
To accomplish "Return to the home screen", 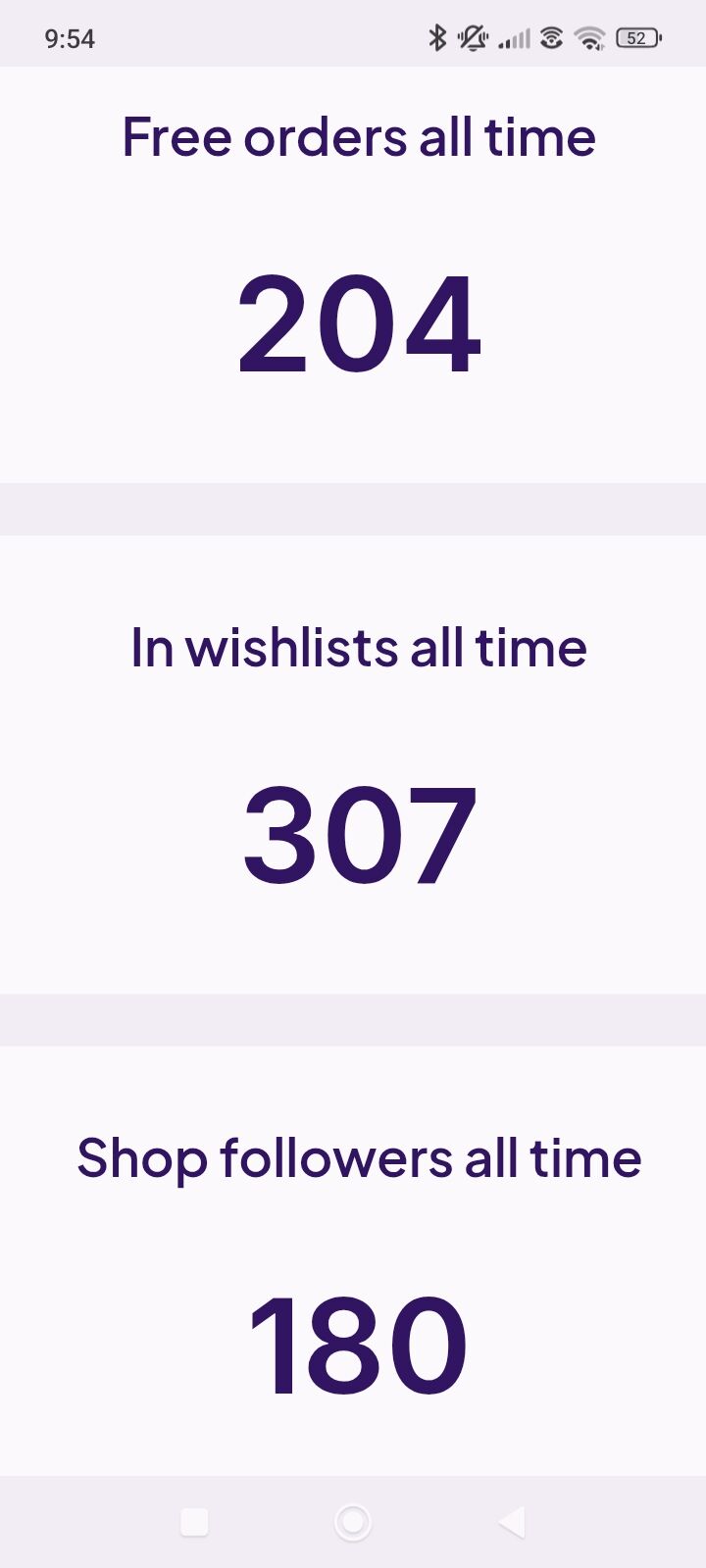I will [x=353, y=1522].
